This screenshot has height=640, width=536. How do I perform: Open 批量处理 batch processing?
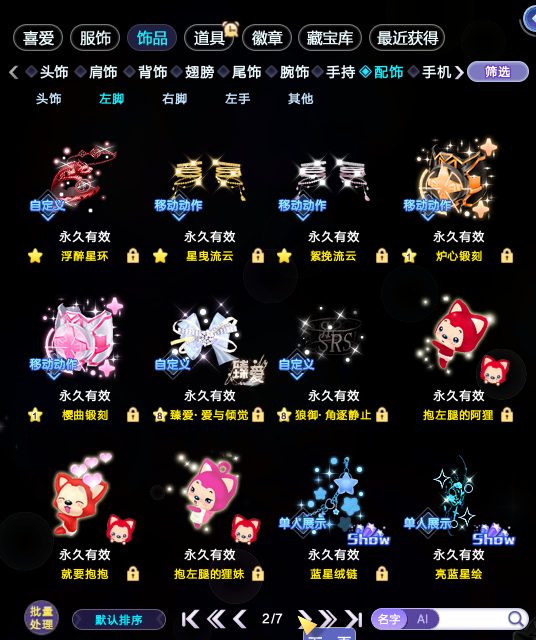click(41, 618)
